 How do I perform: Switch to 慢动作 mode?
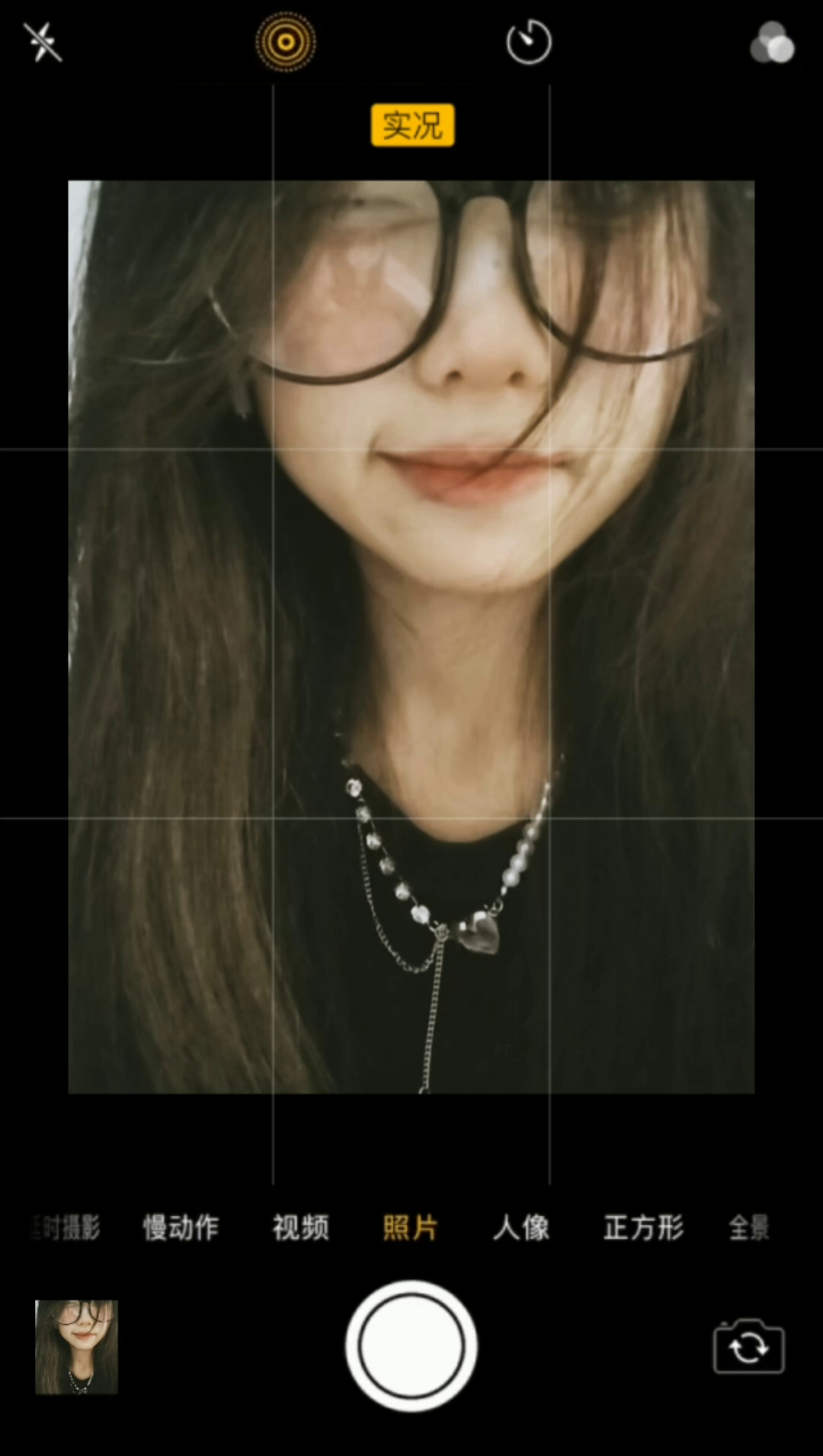click(x=181, y=1228)
